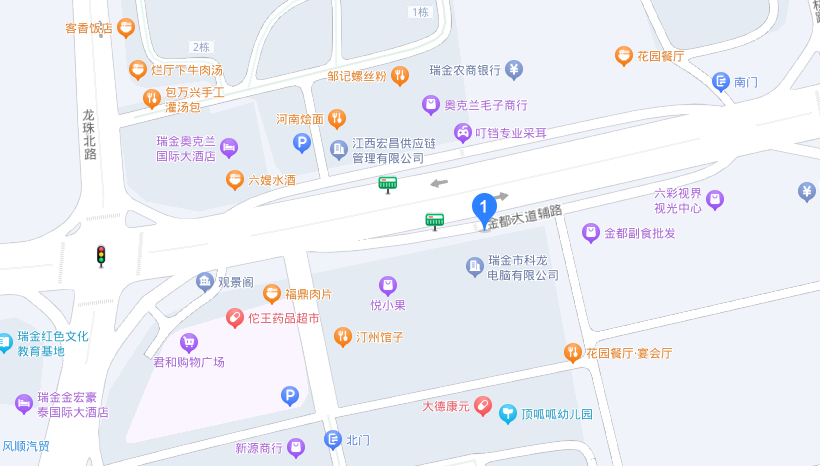Image resolution: width=820 pixels, height=466 pixels.
Task: Open 花园餐厅 restaurant marker near 南门
Action: (623, 56)
